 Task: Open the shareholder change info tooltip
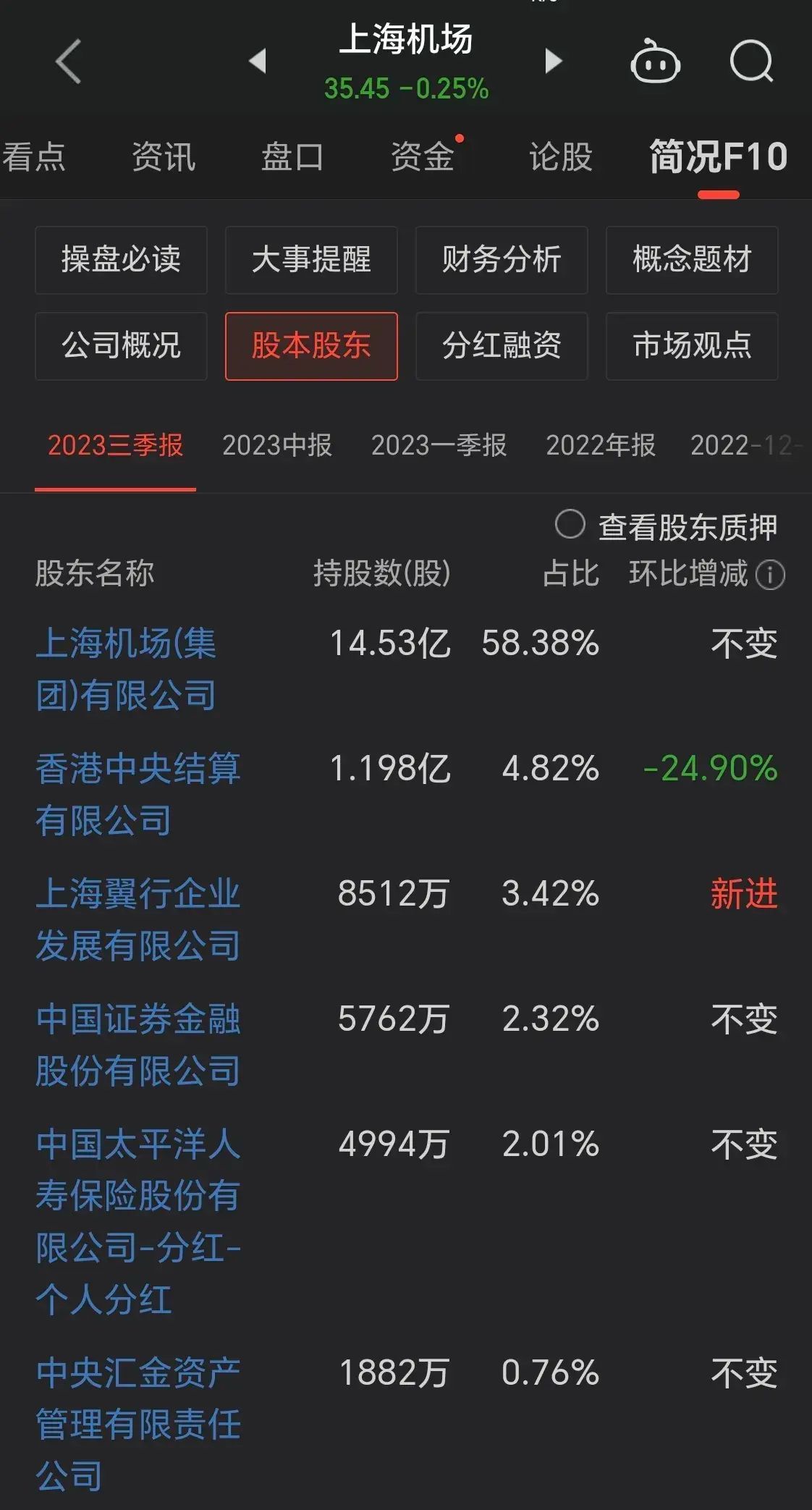(769, 574)
